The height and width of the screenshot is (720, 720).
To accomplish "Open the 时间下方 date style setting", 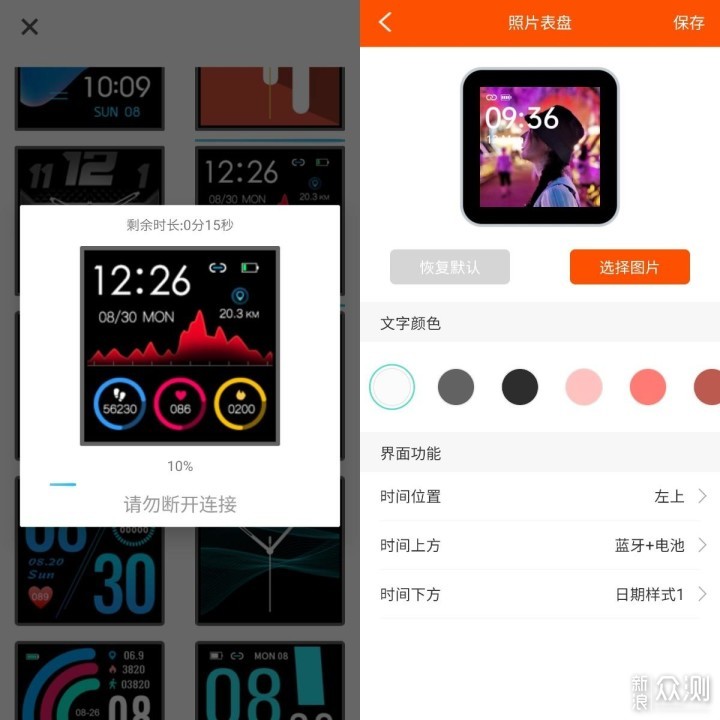I will coord(540,594).
